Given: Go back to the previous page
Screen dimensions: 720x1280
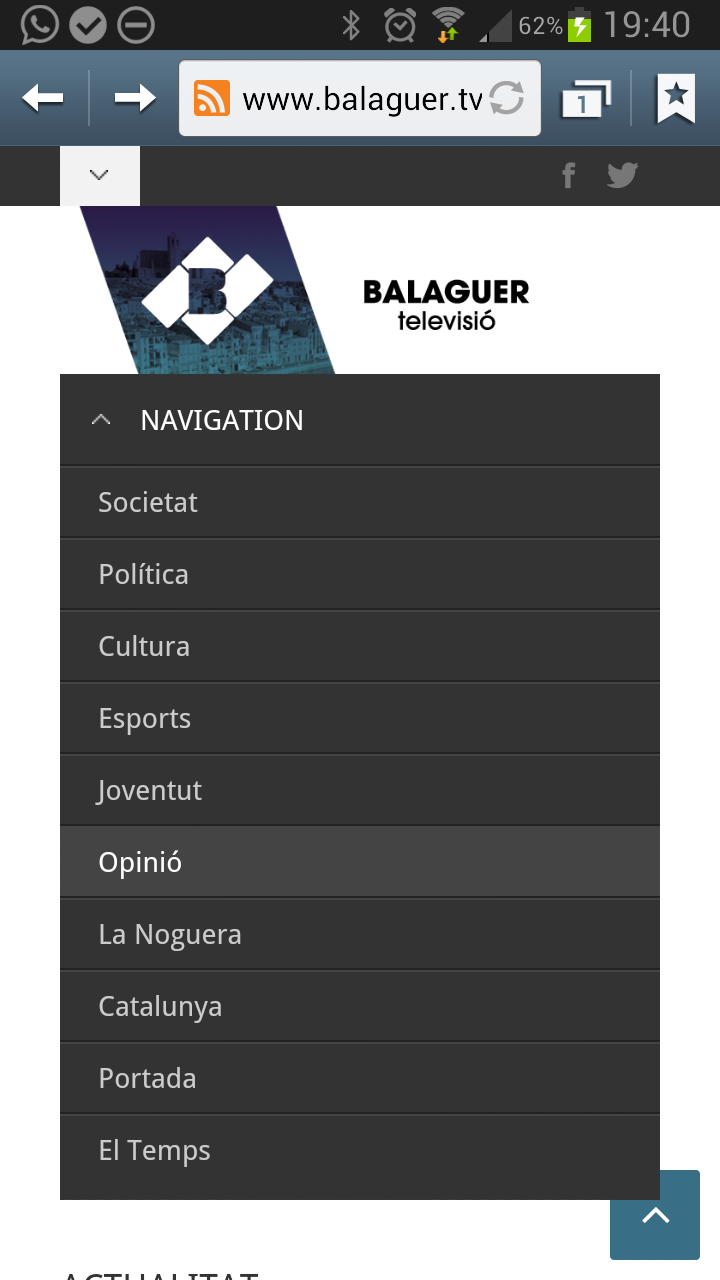Looking at the screenshot, I should 43,98.
